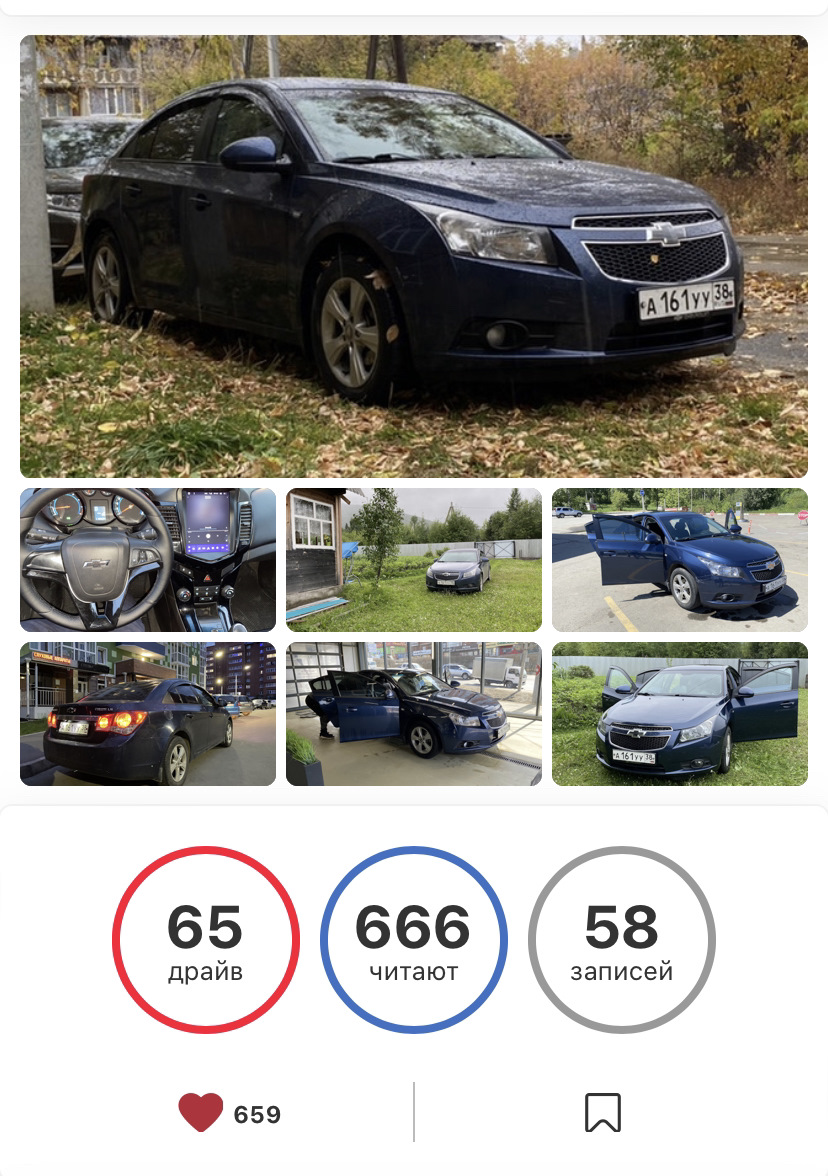View the steering wheel interior thumbnail
The image size is (828, 1176).
147,560
